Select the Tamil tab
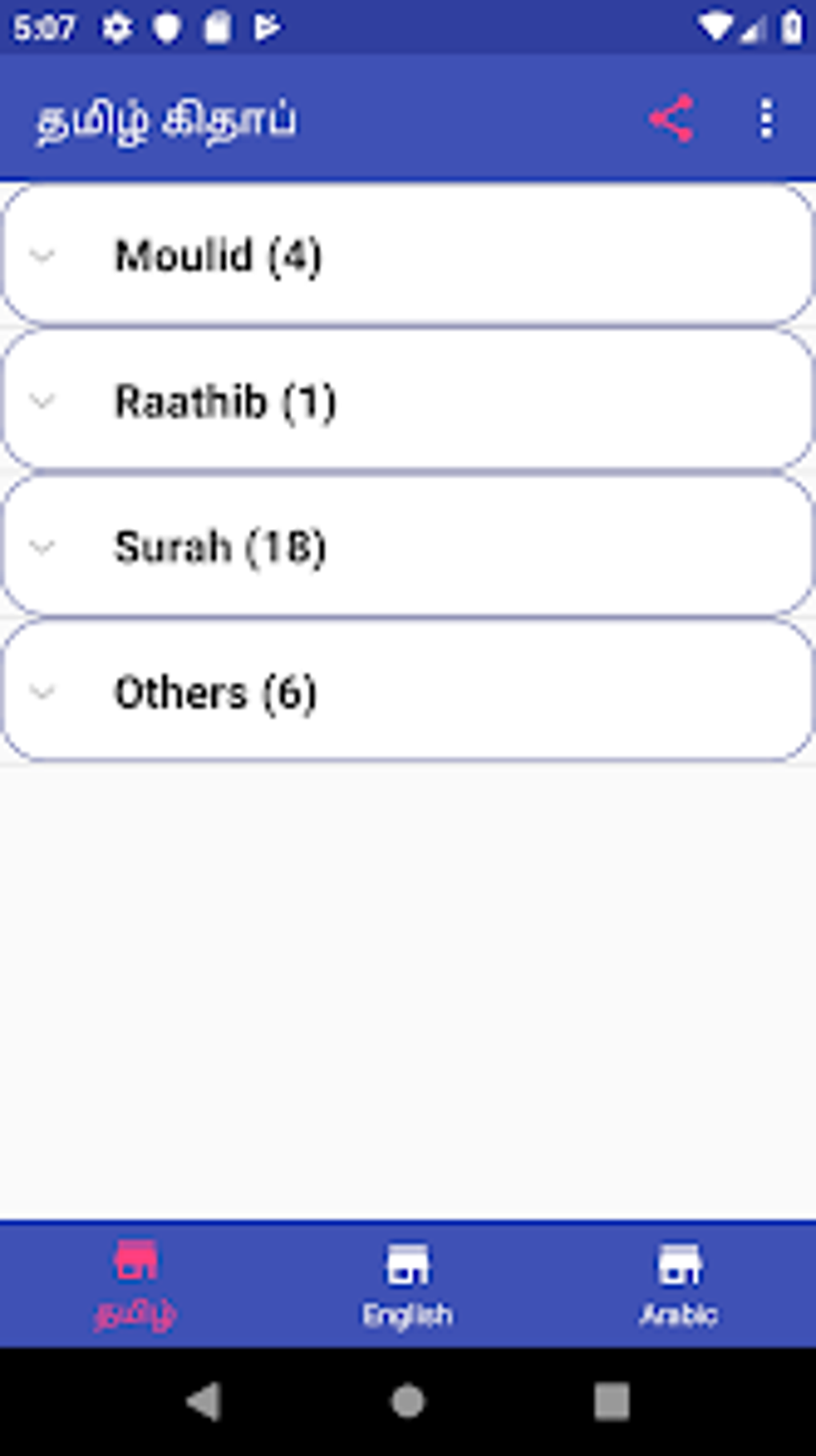This screenshot has height=1456, width=816. [135, 1283]
